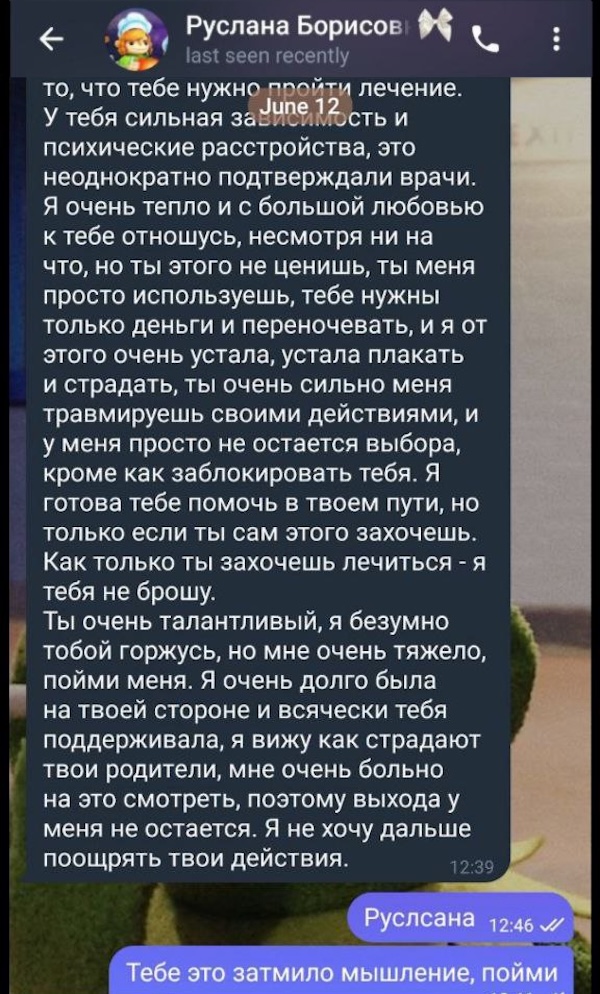The image size is (600, 994).
Task: Open the chat overflow menu
Action: click(556, 39)
